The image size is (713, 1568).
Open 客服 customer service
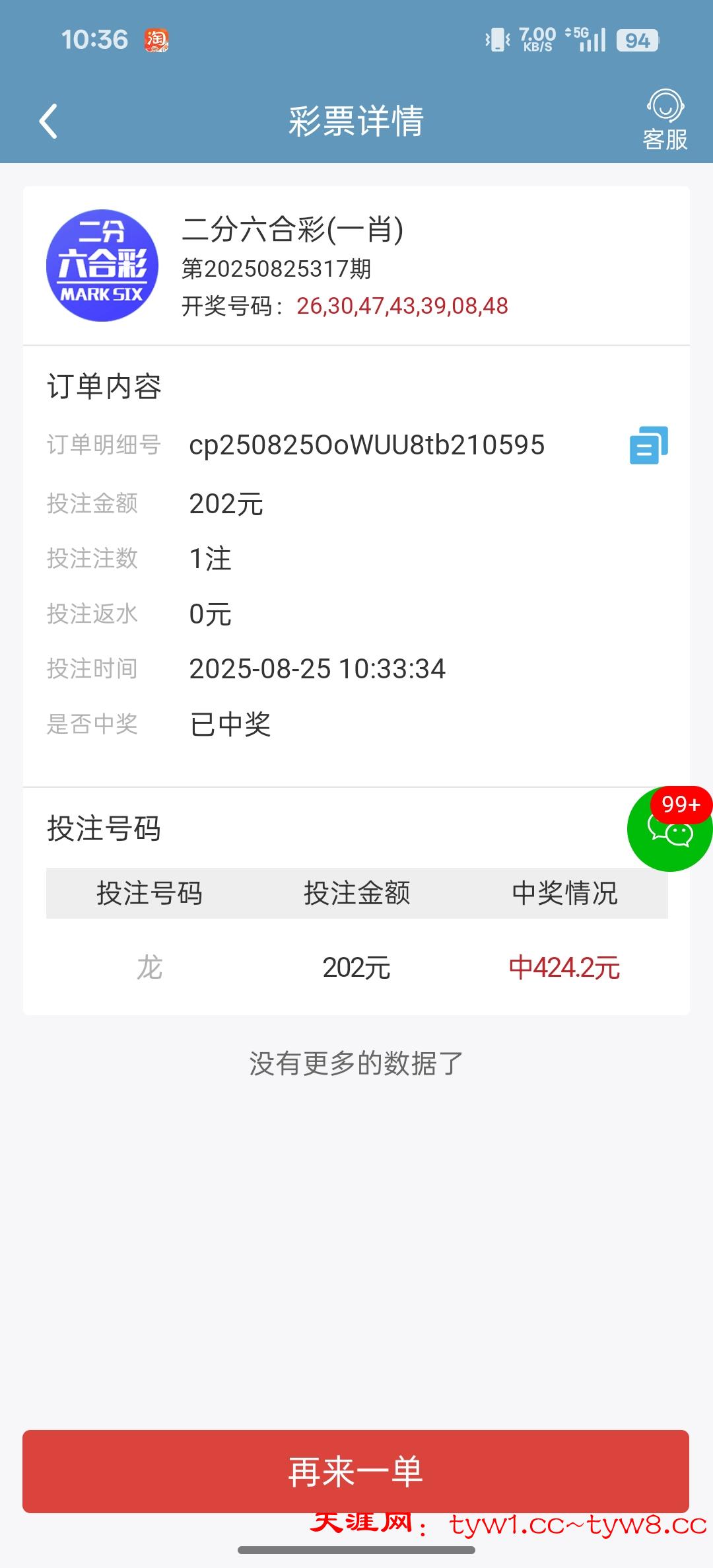tap(665, 120)
